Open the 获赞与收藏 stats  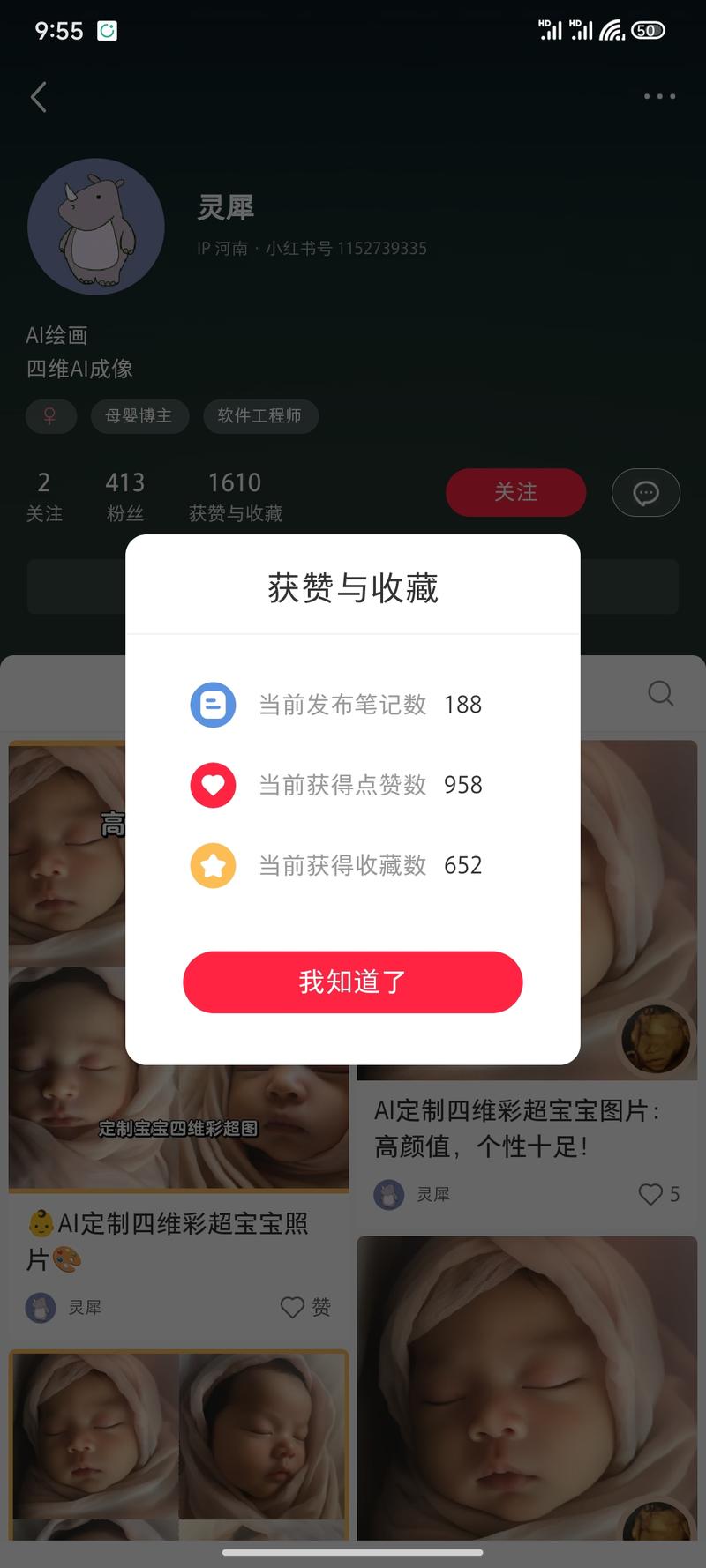(235, 496)
